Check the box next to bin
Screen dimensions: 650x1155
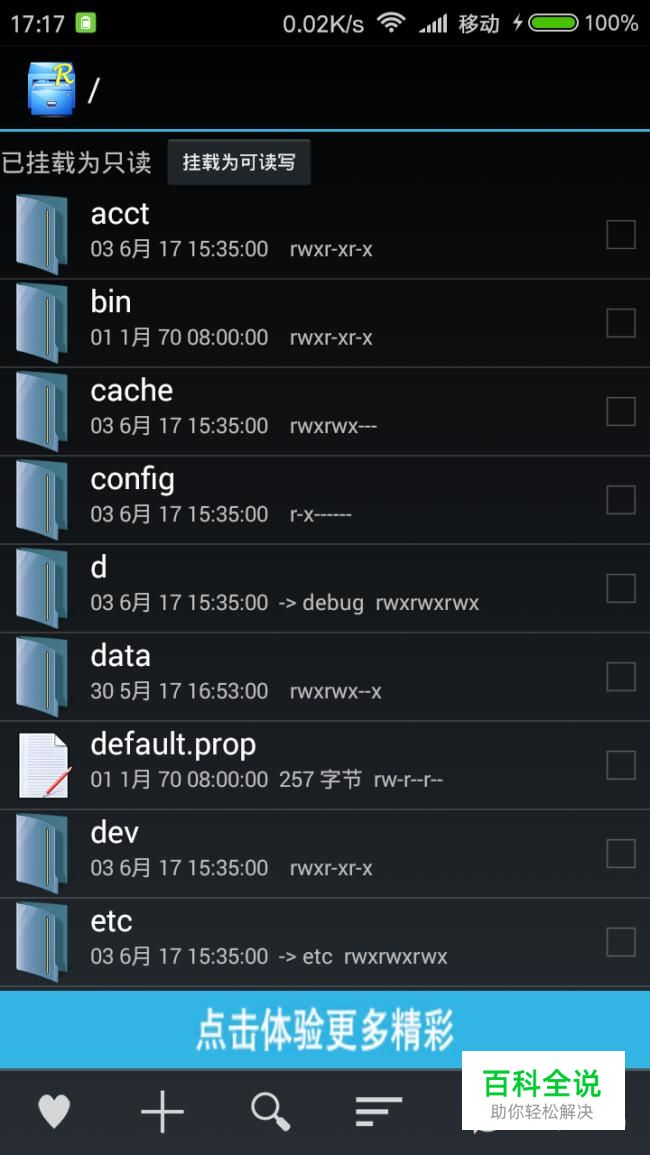pyautogui.click(x=621, y=323)
